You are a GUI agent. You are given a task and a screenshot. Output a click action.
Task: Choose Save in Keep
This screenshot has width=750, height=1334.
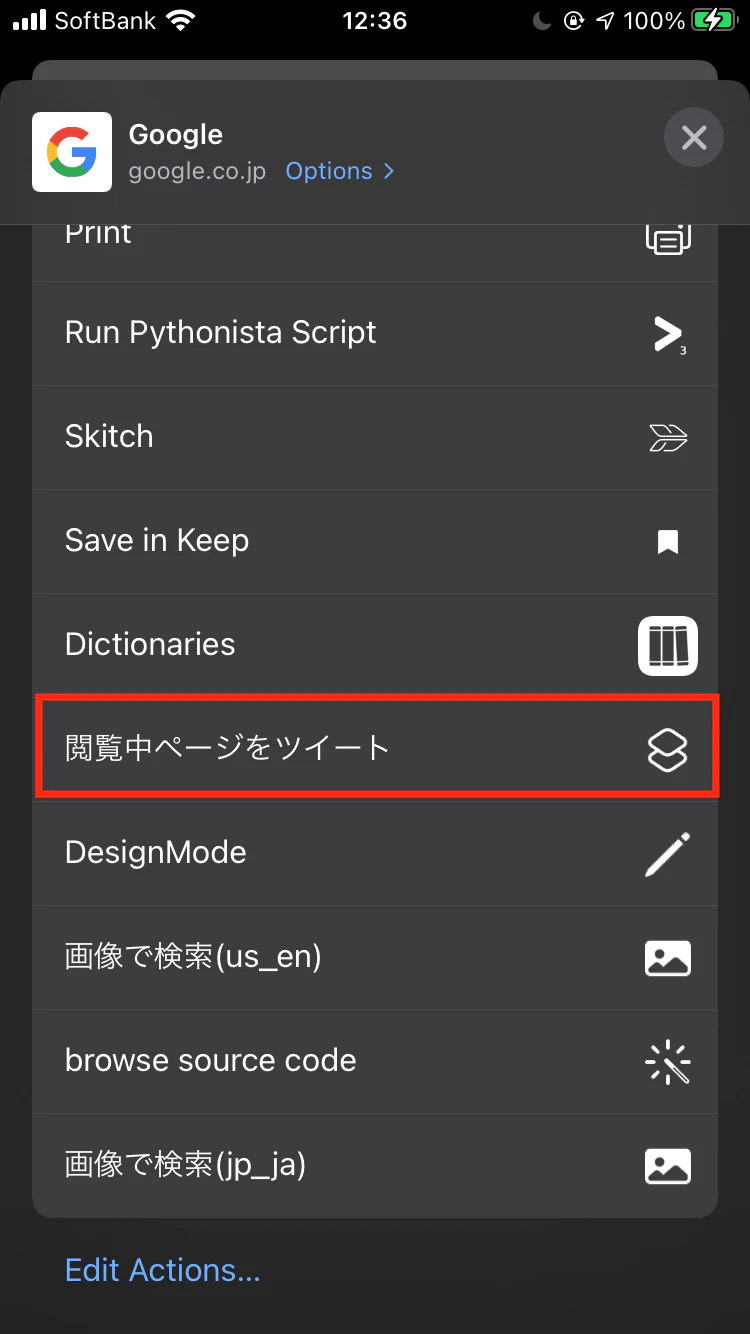coord(375,541)
